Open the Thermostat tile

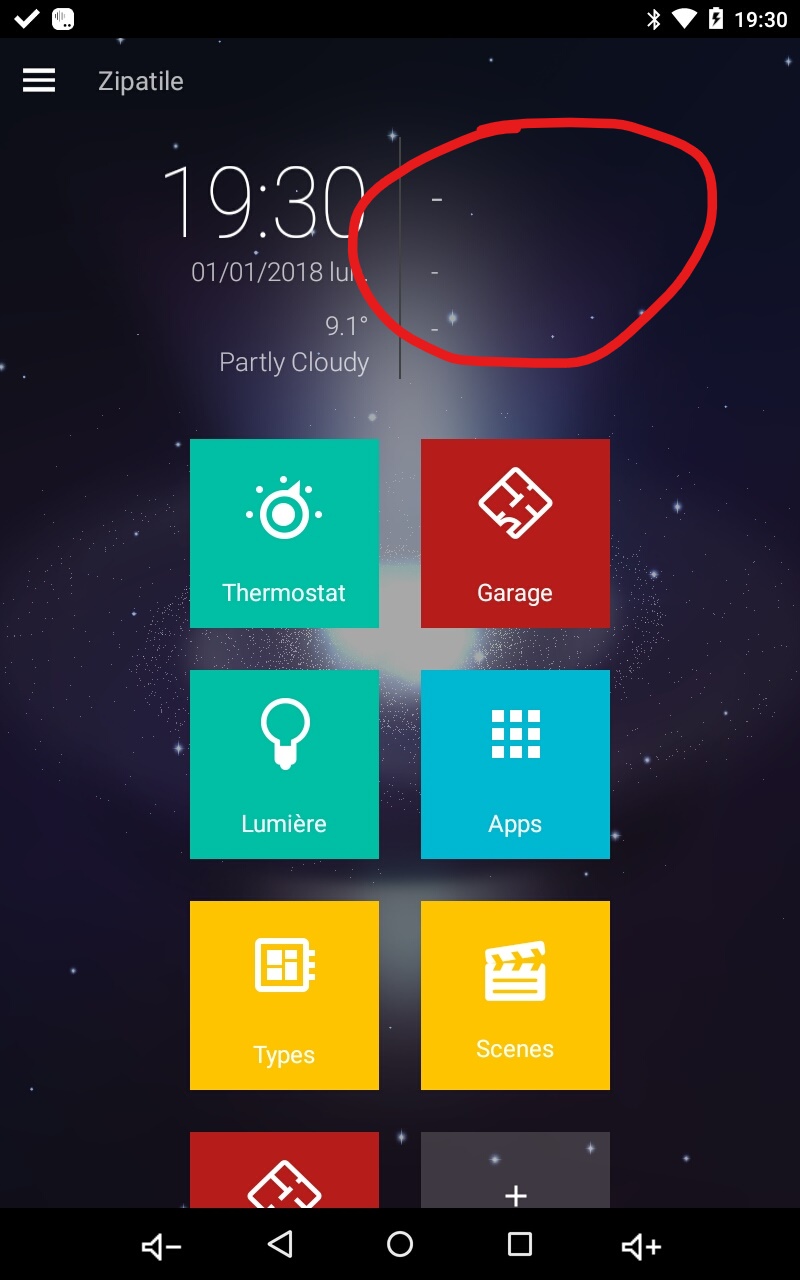click(x=284, y=533)
